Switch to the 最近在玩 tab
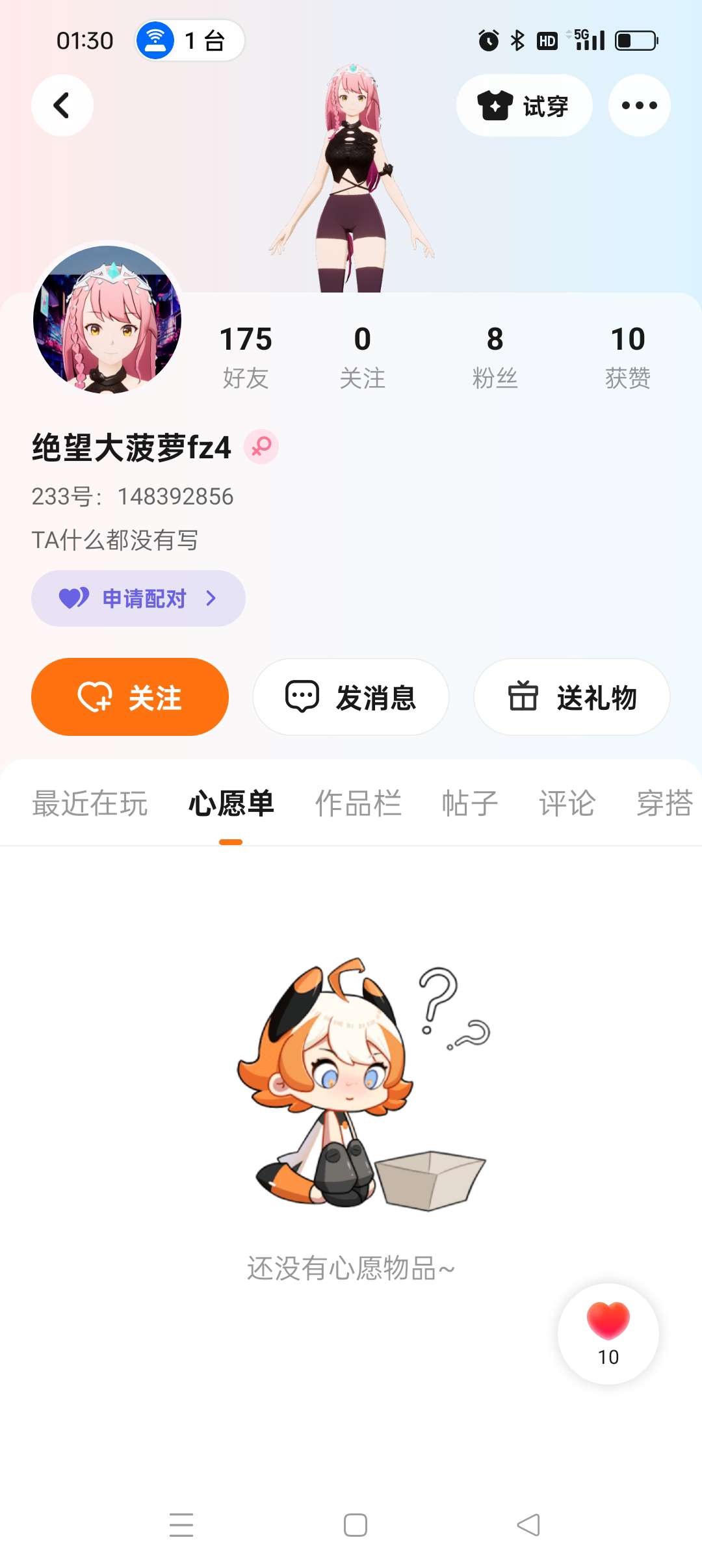Screen dimensions: 702x1568 [90, 804]
